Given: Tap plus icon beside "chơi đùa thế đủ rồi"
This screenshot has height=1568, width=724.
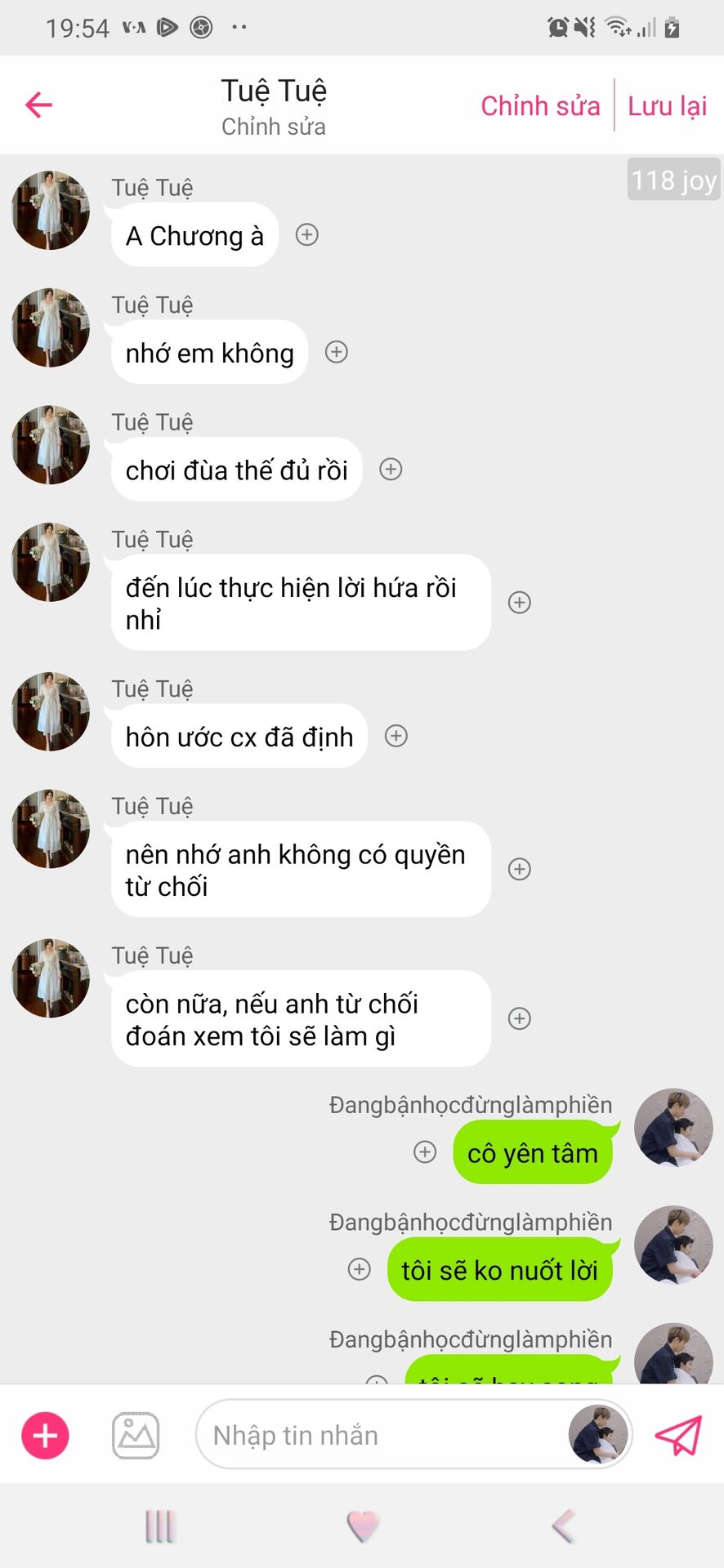Looking at the screenshot, I should tap(391, 470).
